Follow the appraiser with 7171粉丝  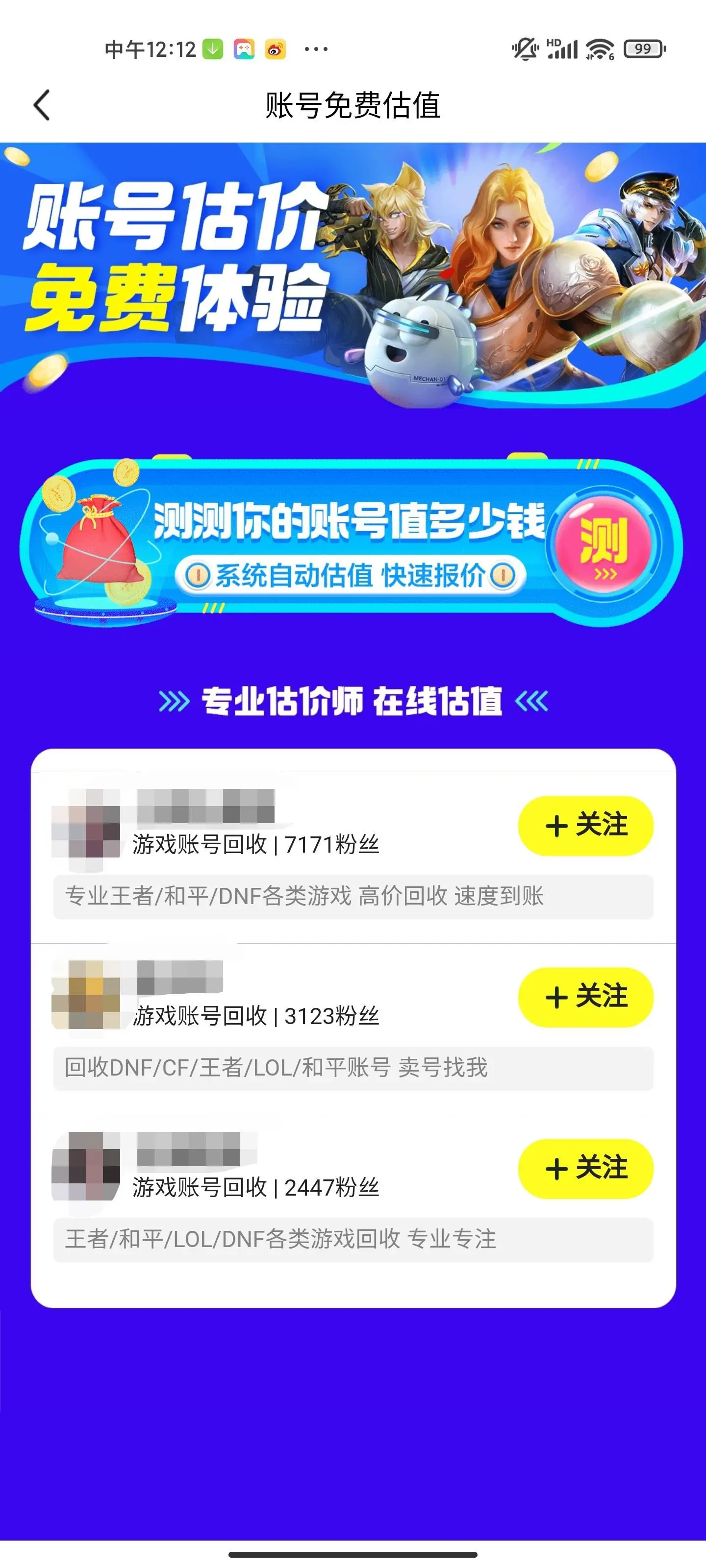point(585,825)
